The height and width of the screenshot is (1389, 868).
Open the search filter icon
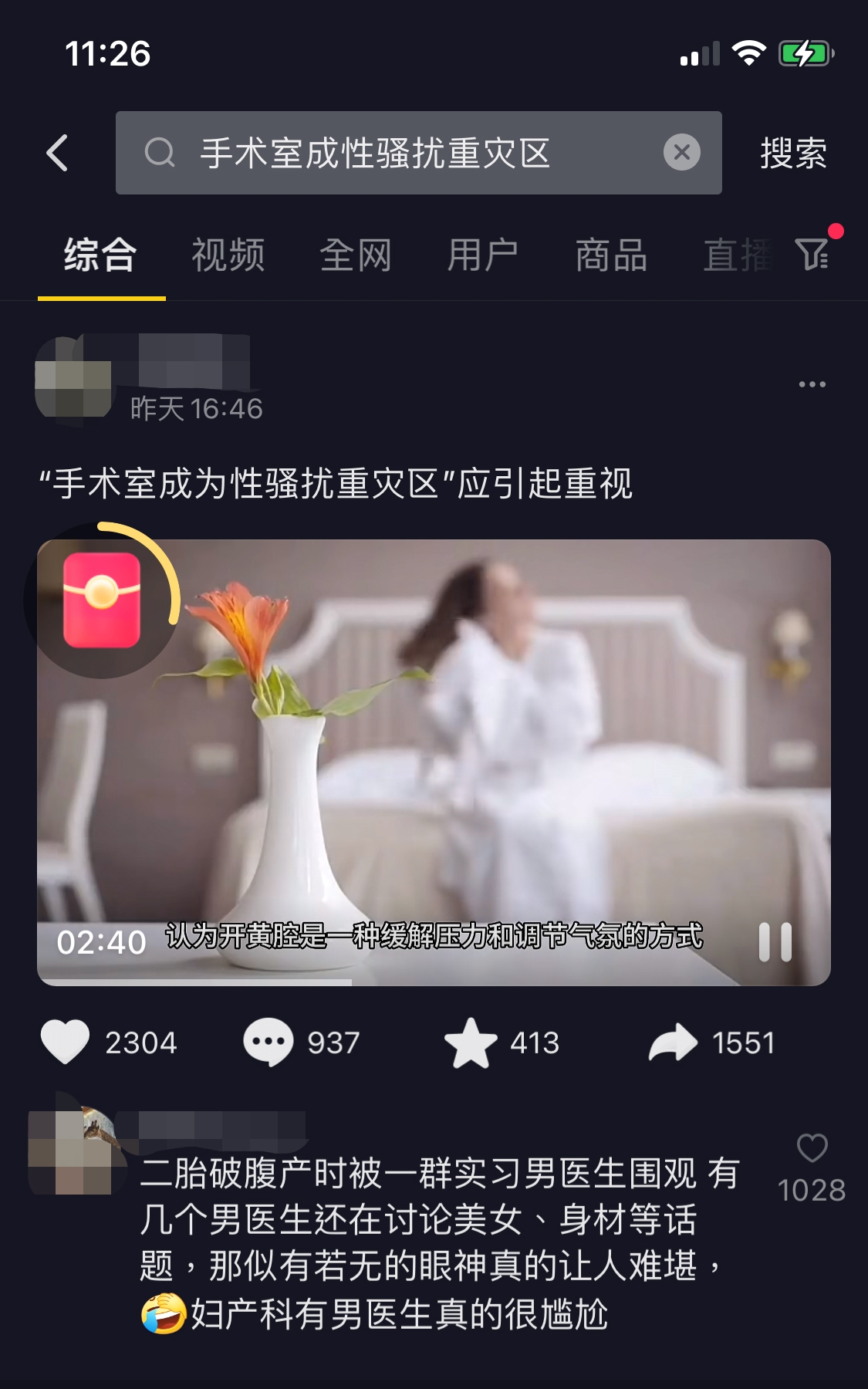coord(812,254)
